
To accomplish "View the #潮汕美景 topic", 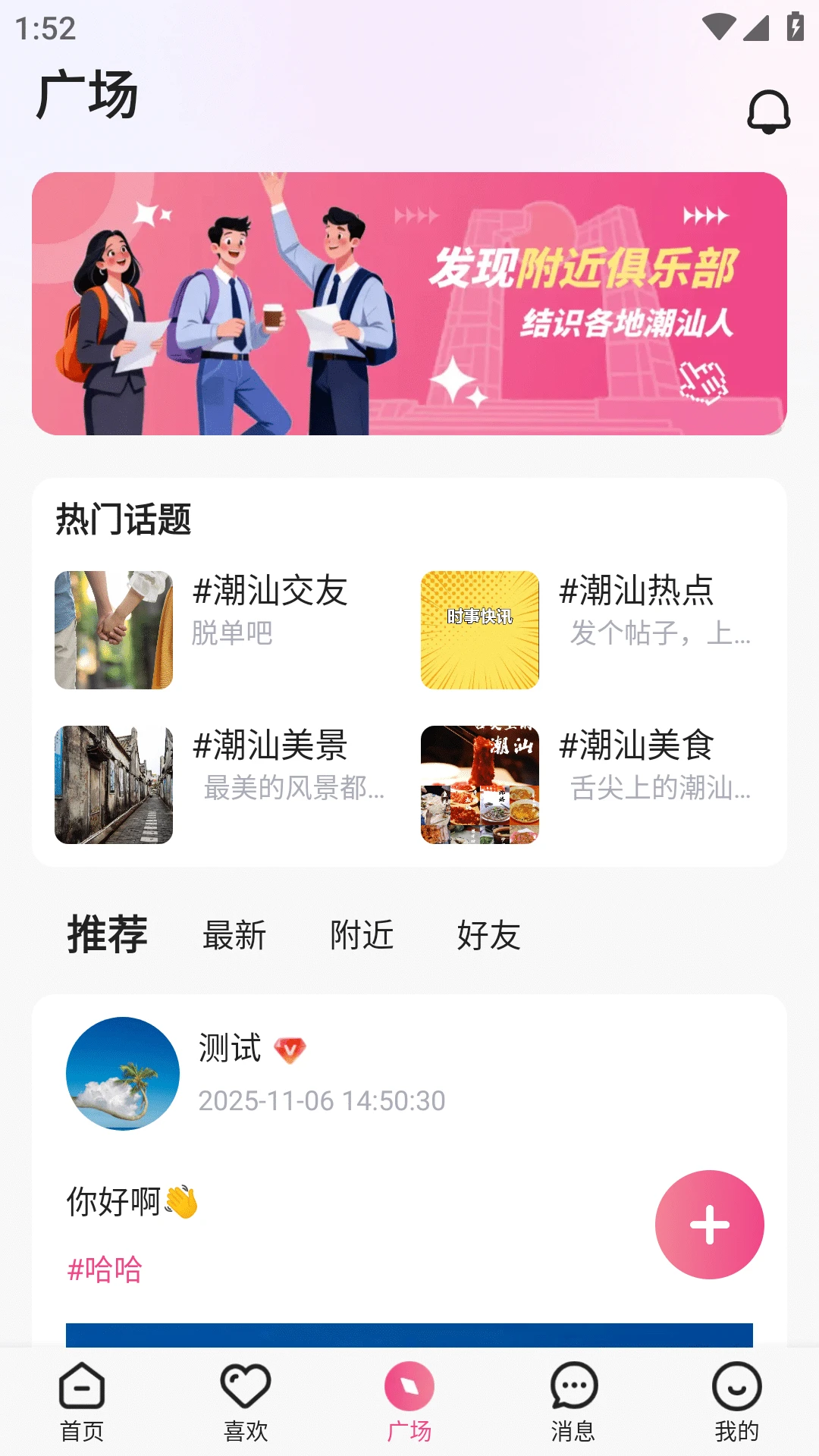I will click(220, 784).
